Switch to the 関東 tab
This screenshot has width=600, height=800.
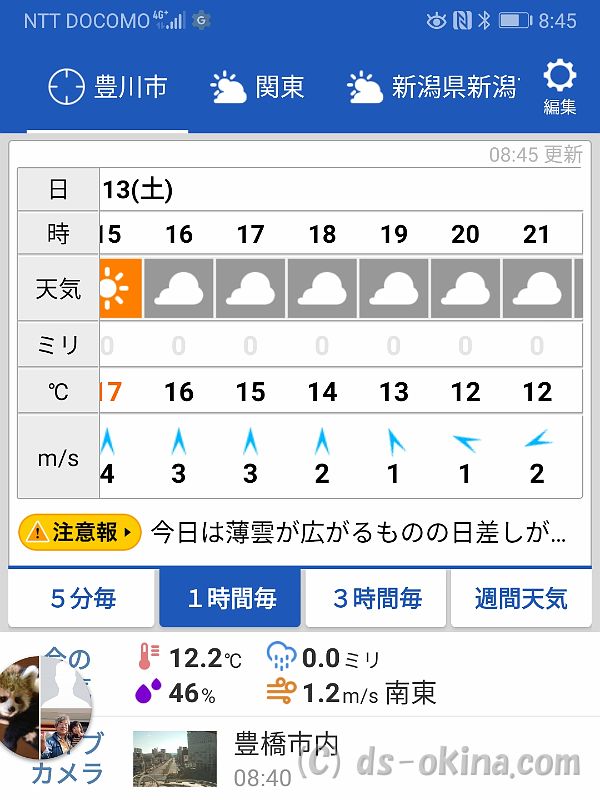point(258,88)
